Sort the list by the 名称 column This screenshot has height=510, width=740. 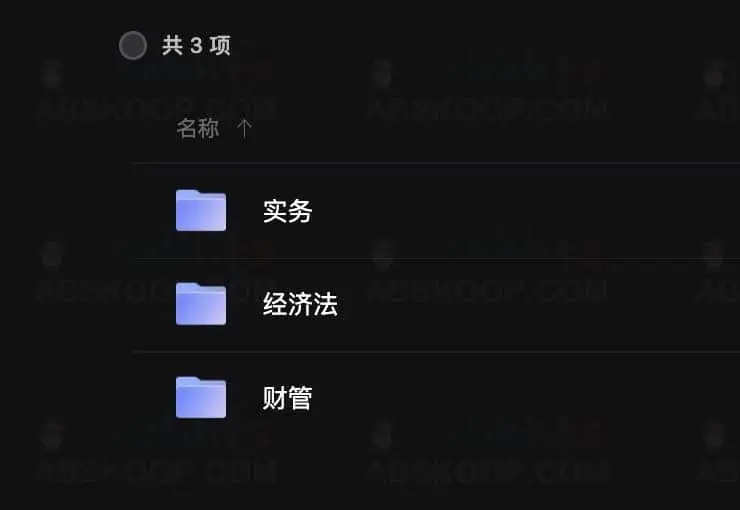(198, 128)
